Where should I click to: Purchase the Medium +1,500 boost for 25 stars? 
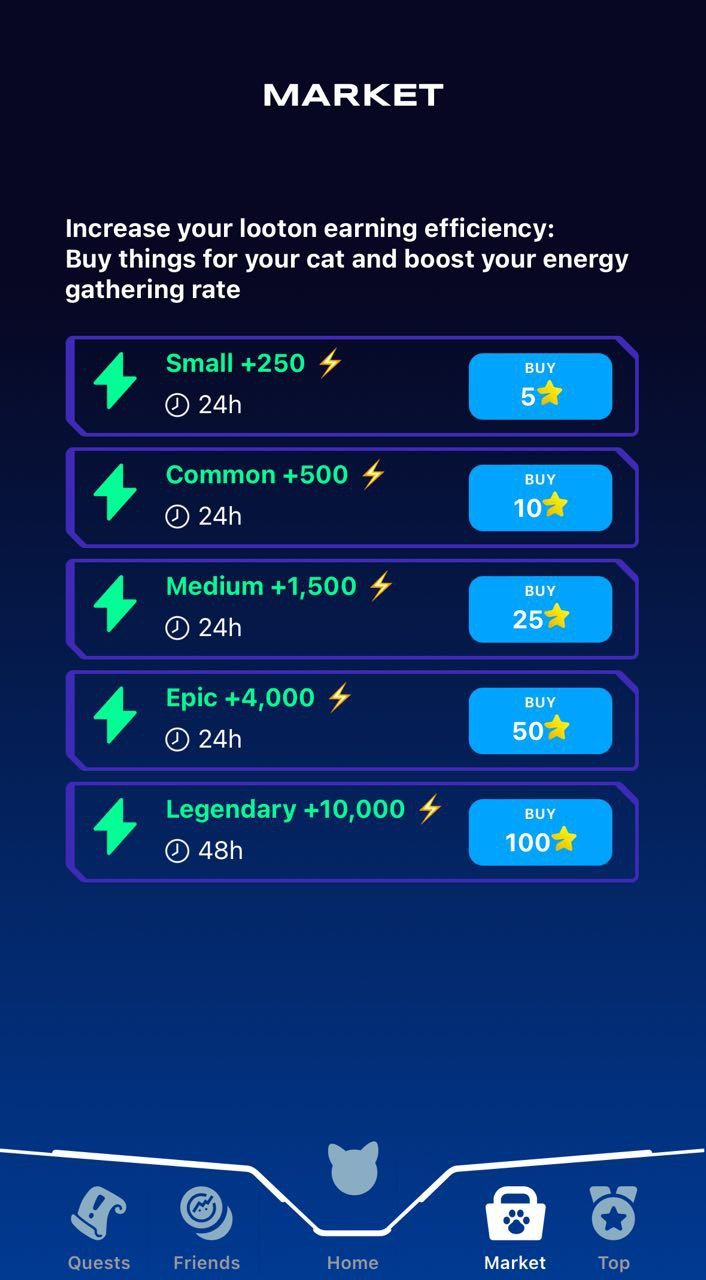coord(540,609)
